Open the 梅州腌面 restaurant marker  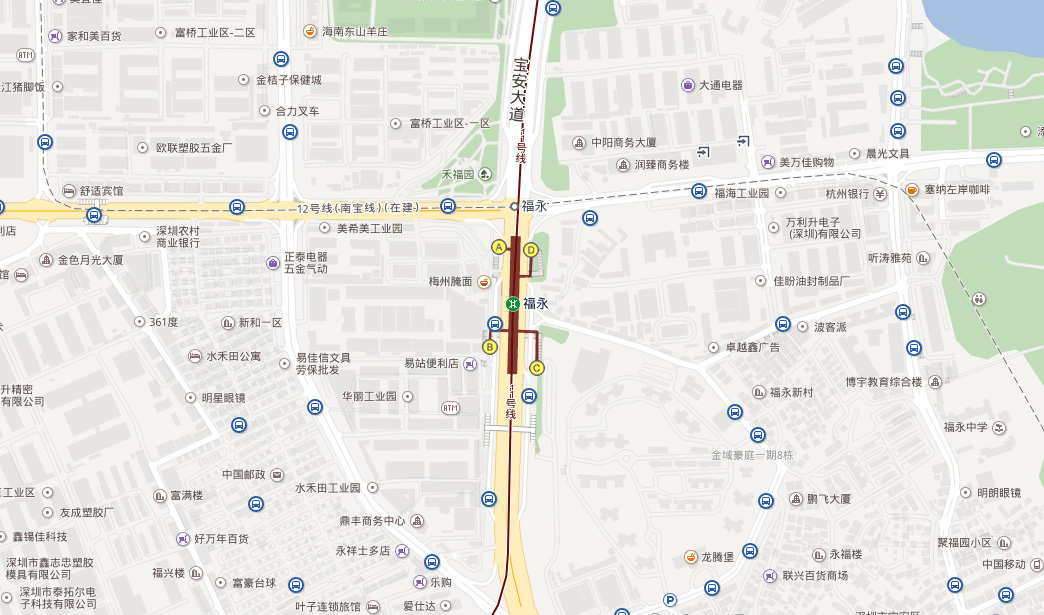click(485, 282)
